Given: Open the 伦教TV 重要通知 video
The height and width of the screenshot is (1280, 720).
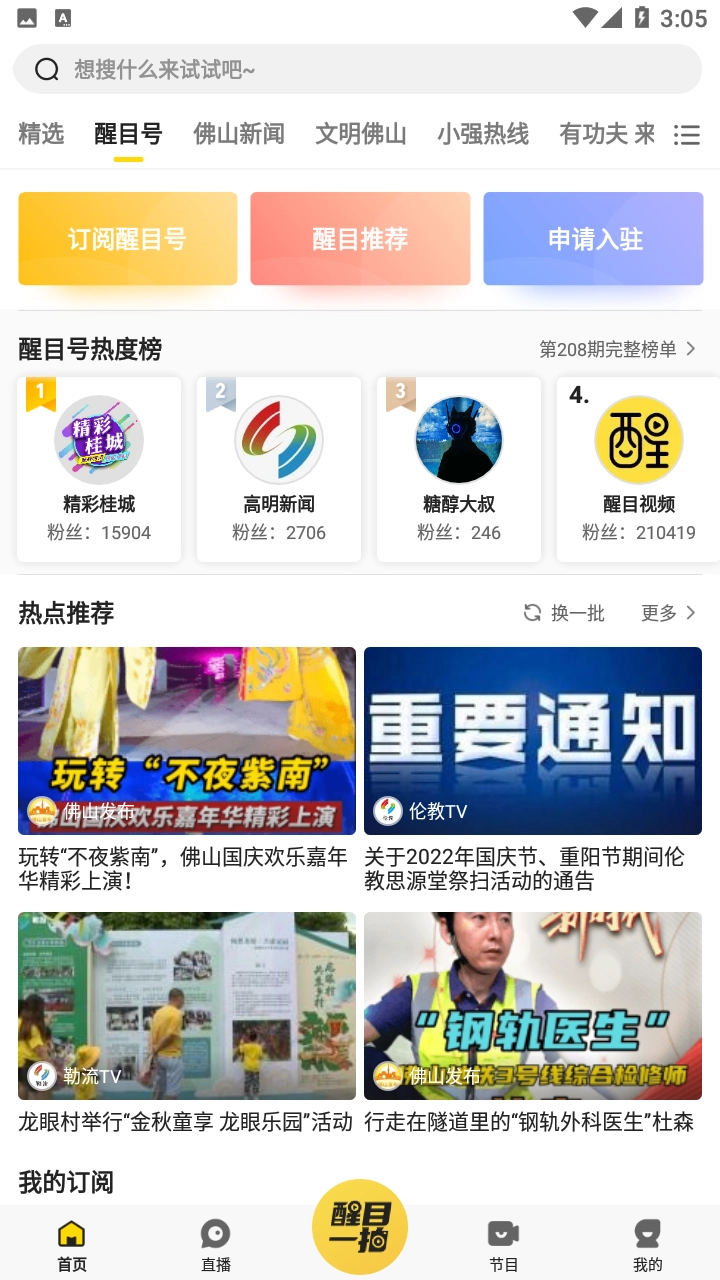Looking at the screenshot, I should point(533,740).
